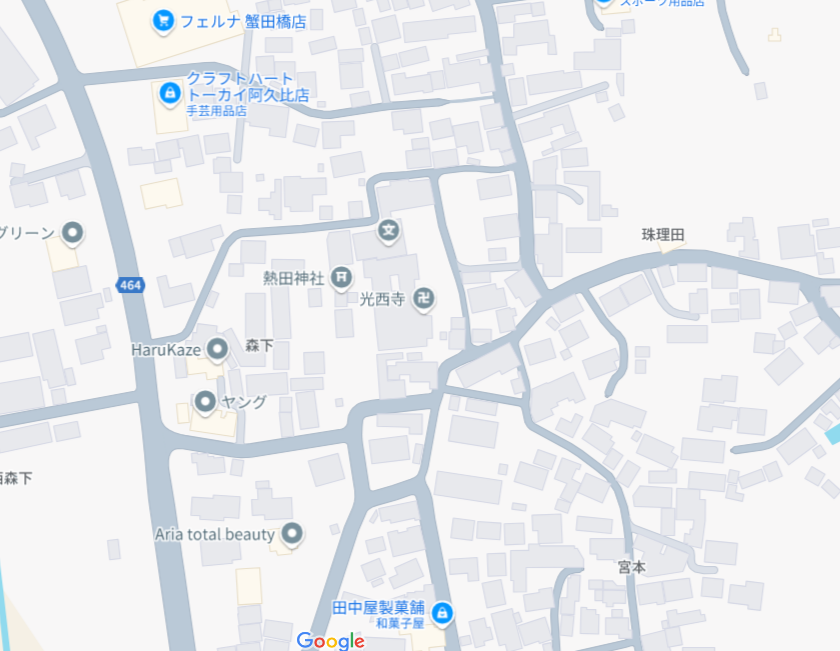Tap the 光西寺 temple marker
Screen dimensions: 840x651
(x=425, y=298)
